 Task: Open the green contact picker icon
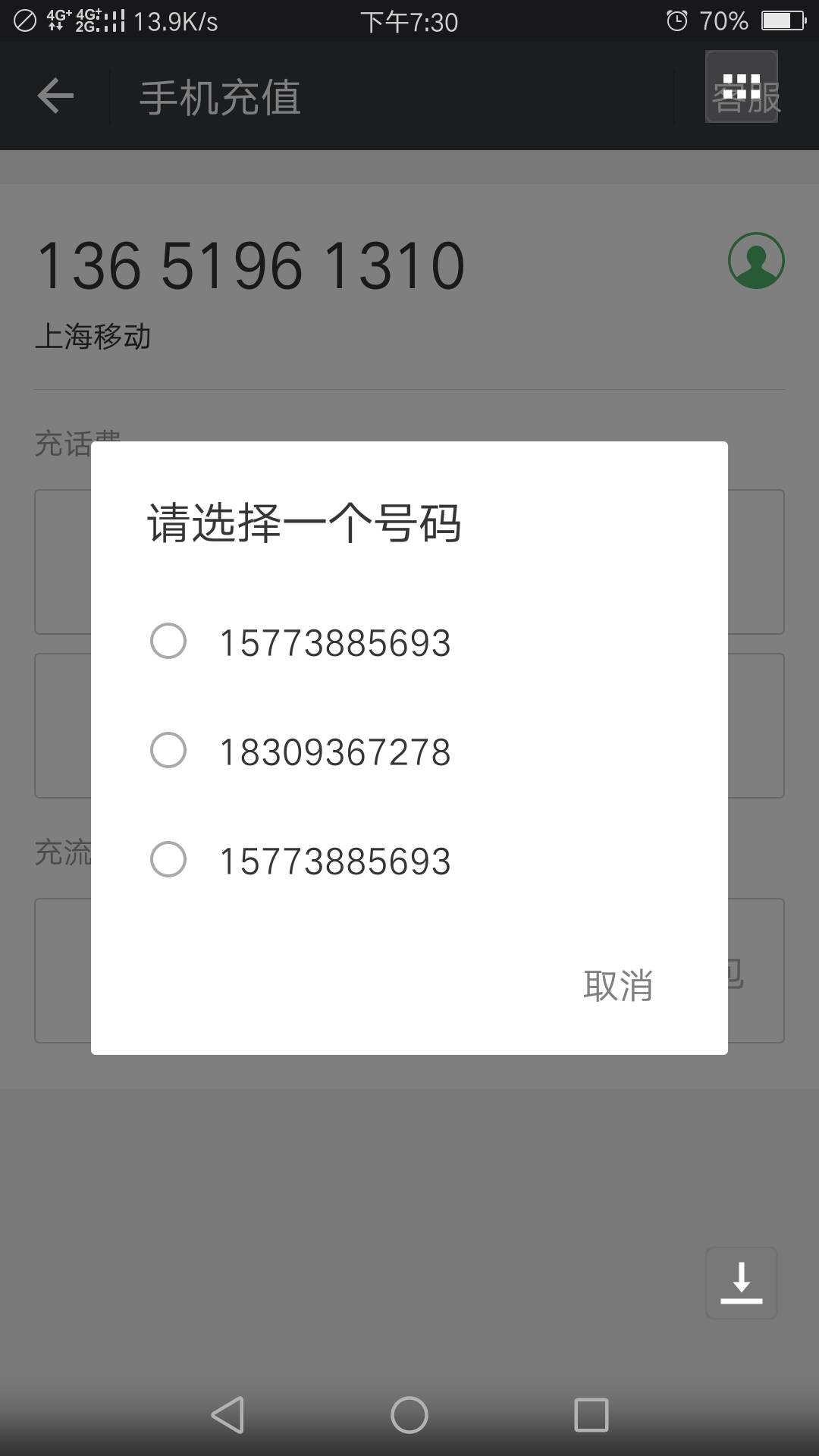click(x=756, y=261)
